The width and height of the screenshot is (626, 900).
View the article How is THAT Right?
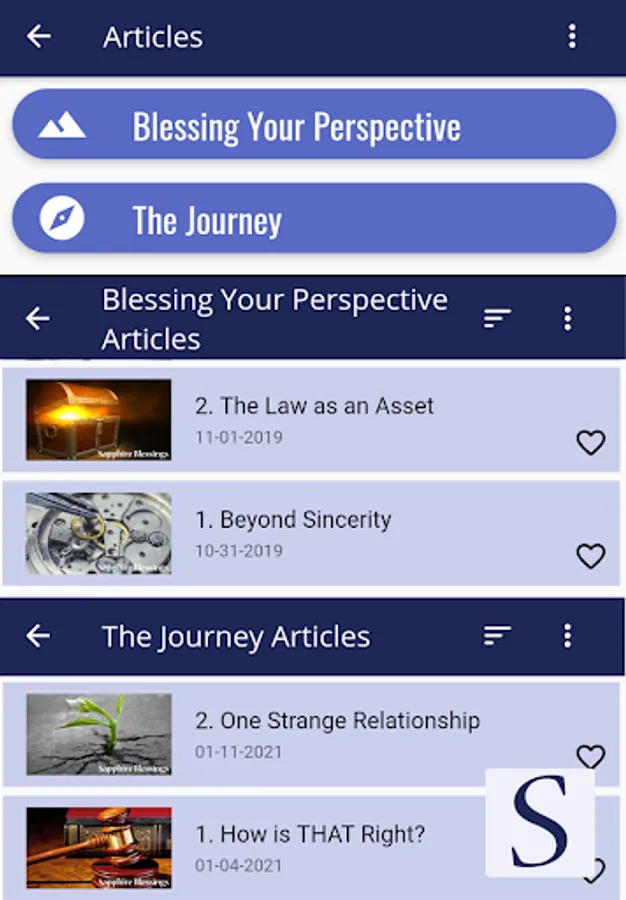[x=309, y=835]
